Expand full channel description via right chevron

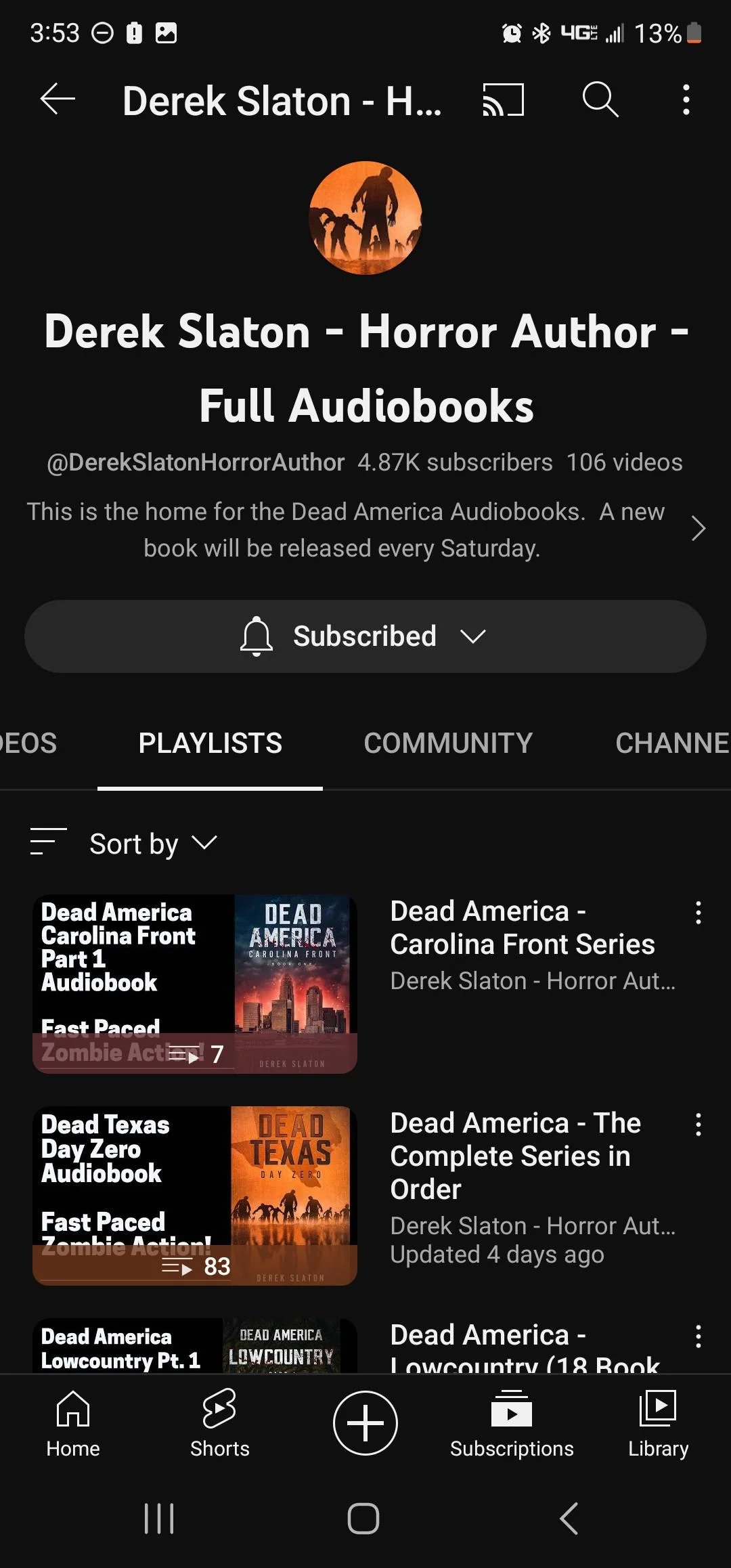click(x=699, y=528)
